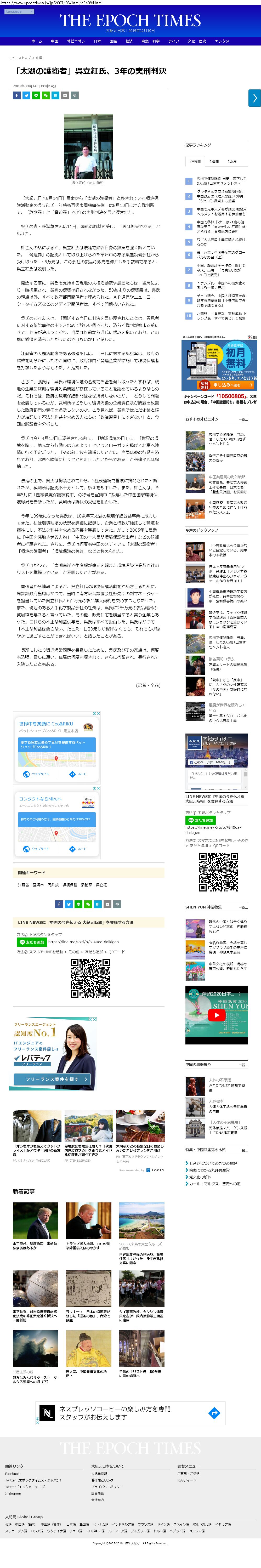Switch ranking to 1週間 tab
Viewport: 261px width, 1568px height.
tap(214, 161)
